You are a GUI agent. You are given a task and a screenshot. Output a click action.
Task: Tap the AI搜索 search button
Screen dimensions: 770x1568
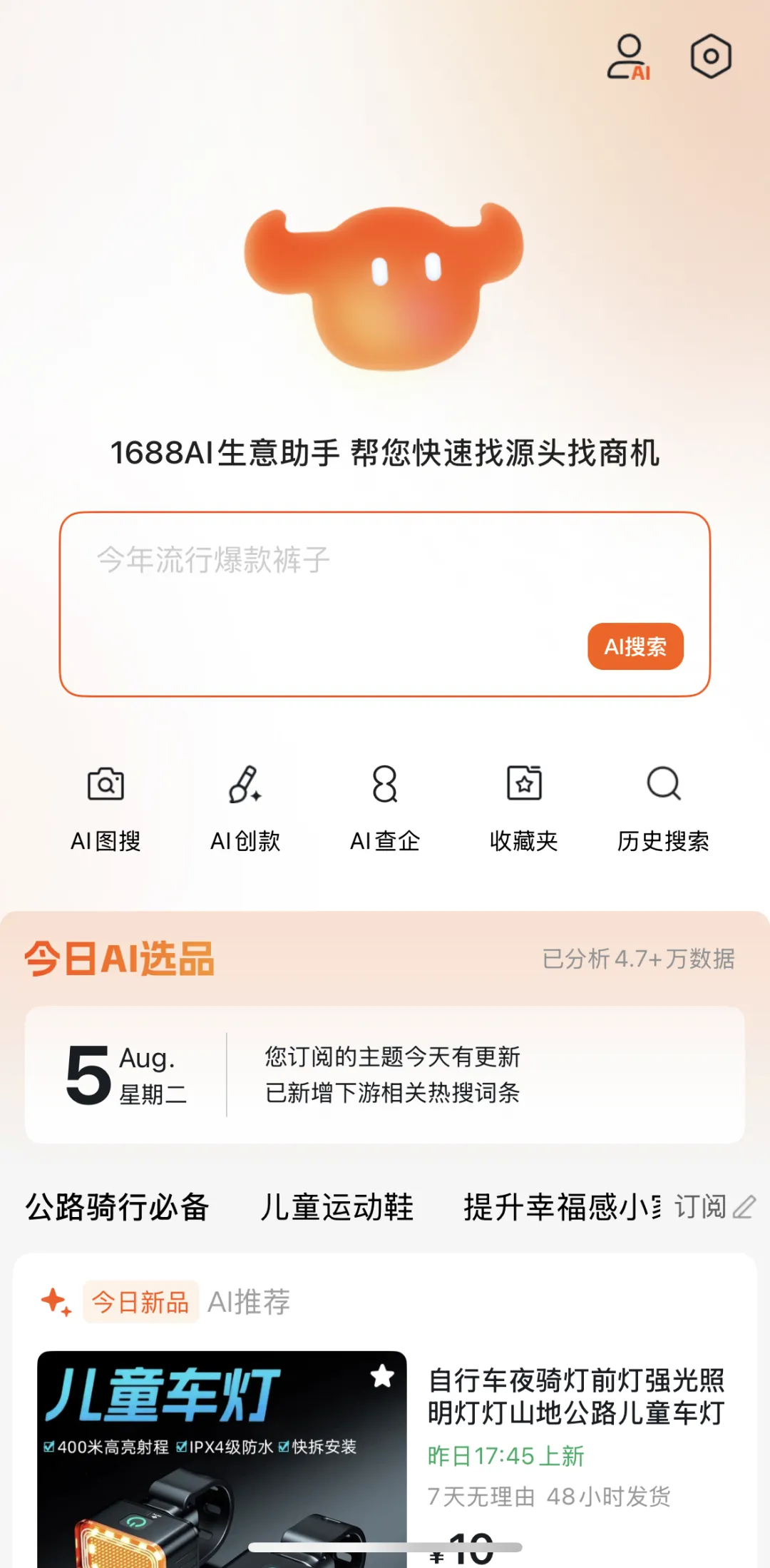(634, 646)
